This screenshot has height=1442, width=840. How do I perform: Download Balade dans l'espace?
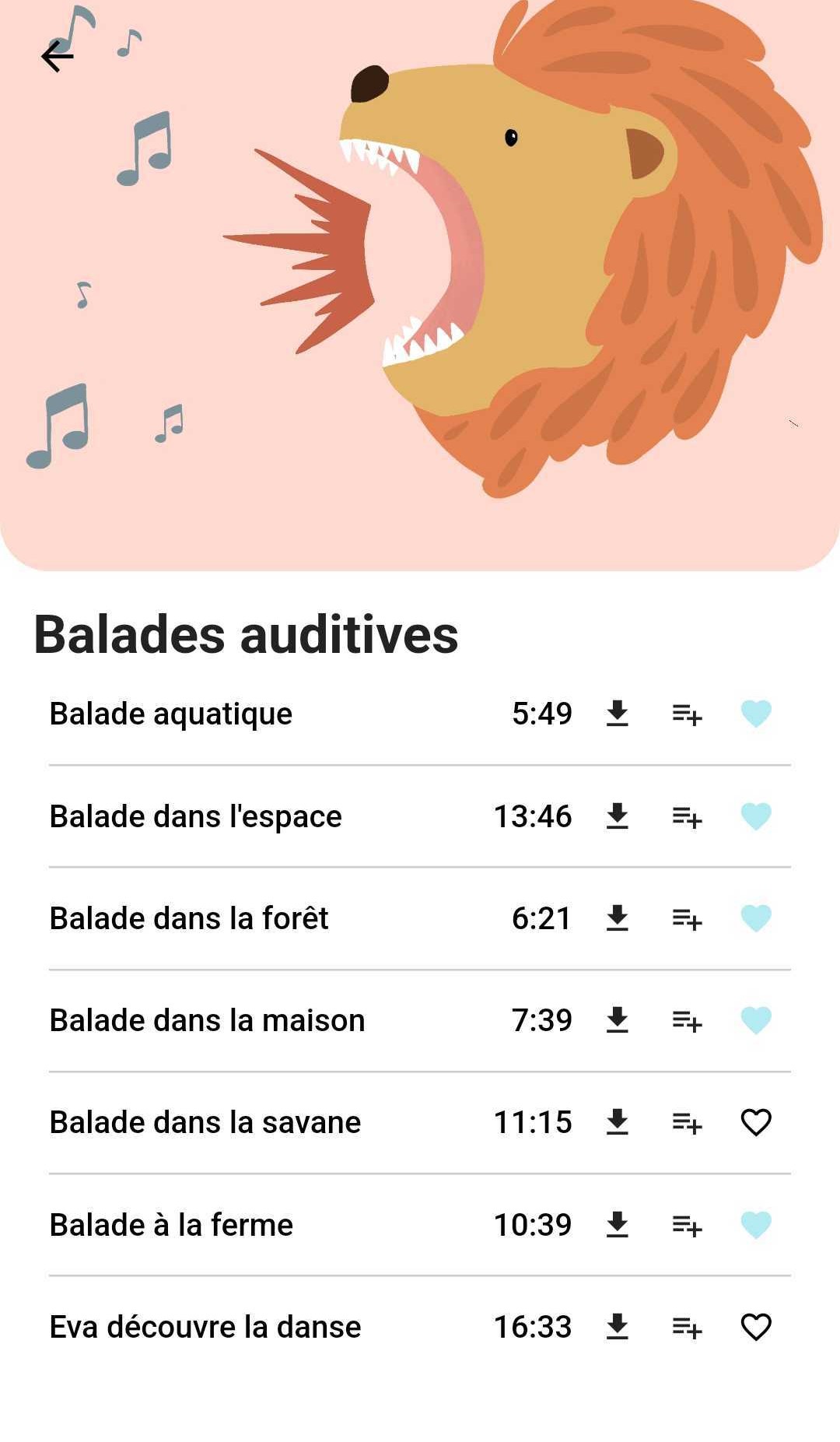pos(618,816)
